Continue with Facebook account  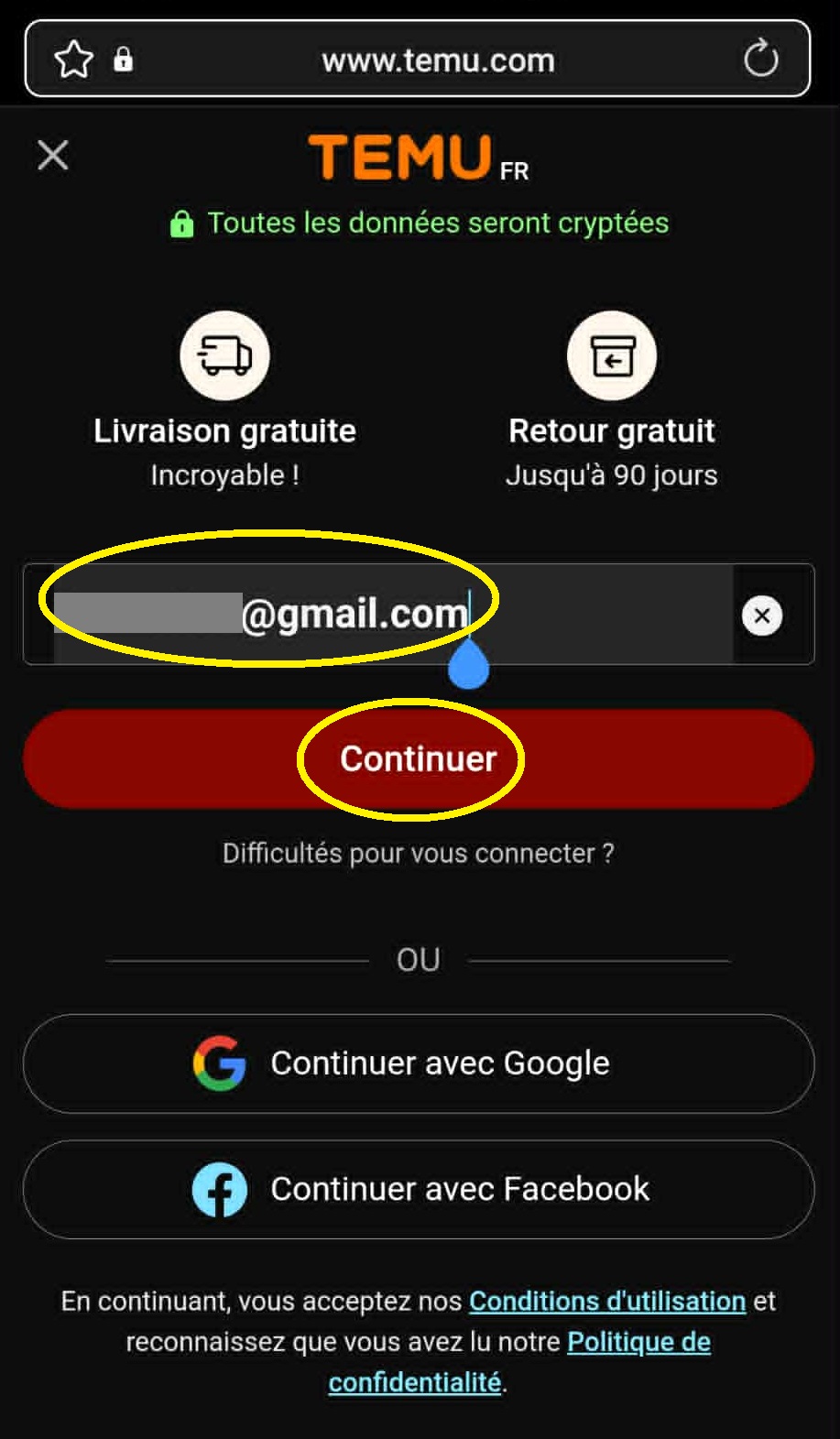tap(419, 1189)
